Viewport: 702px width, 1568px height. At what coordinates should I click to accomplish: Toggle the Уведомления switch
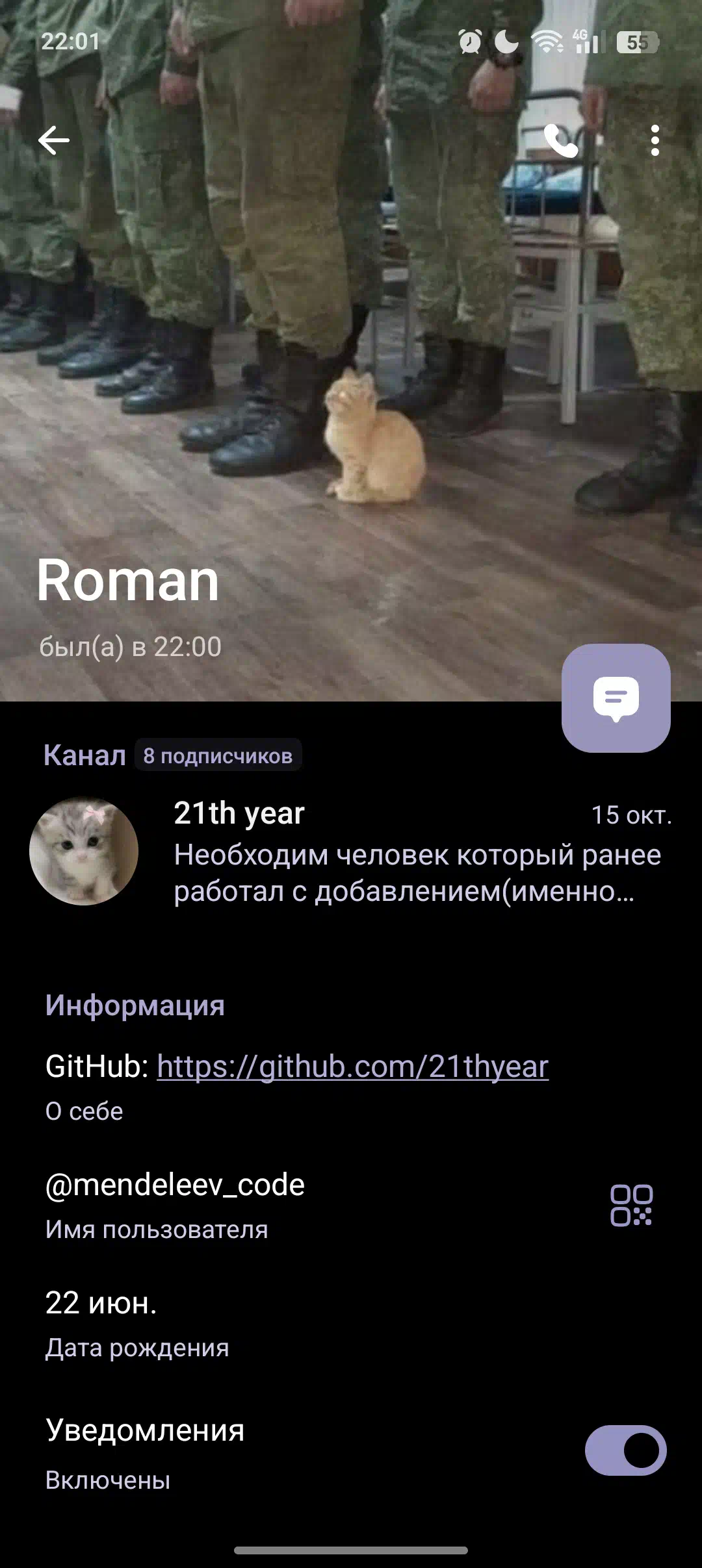click(625, 1450)
